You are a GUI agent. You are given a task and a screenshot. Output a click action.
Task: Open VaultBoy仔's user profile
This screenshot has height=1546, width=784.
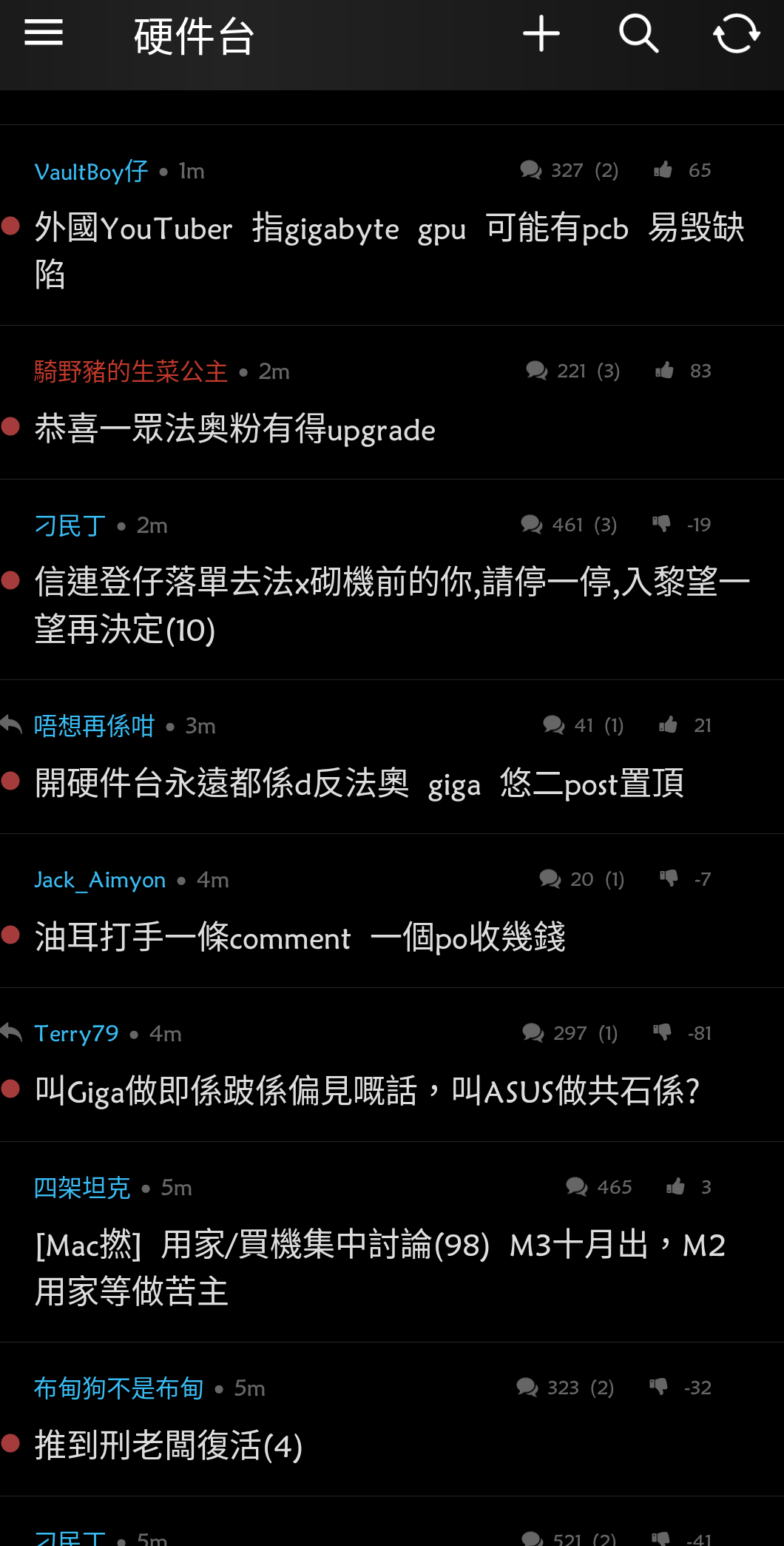tap(91, 170)
